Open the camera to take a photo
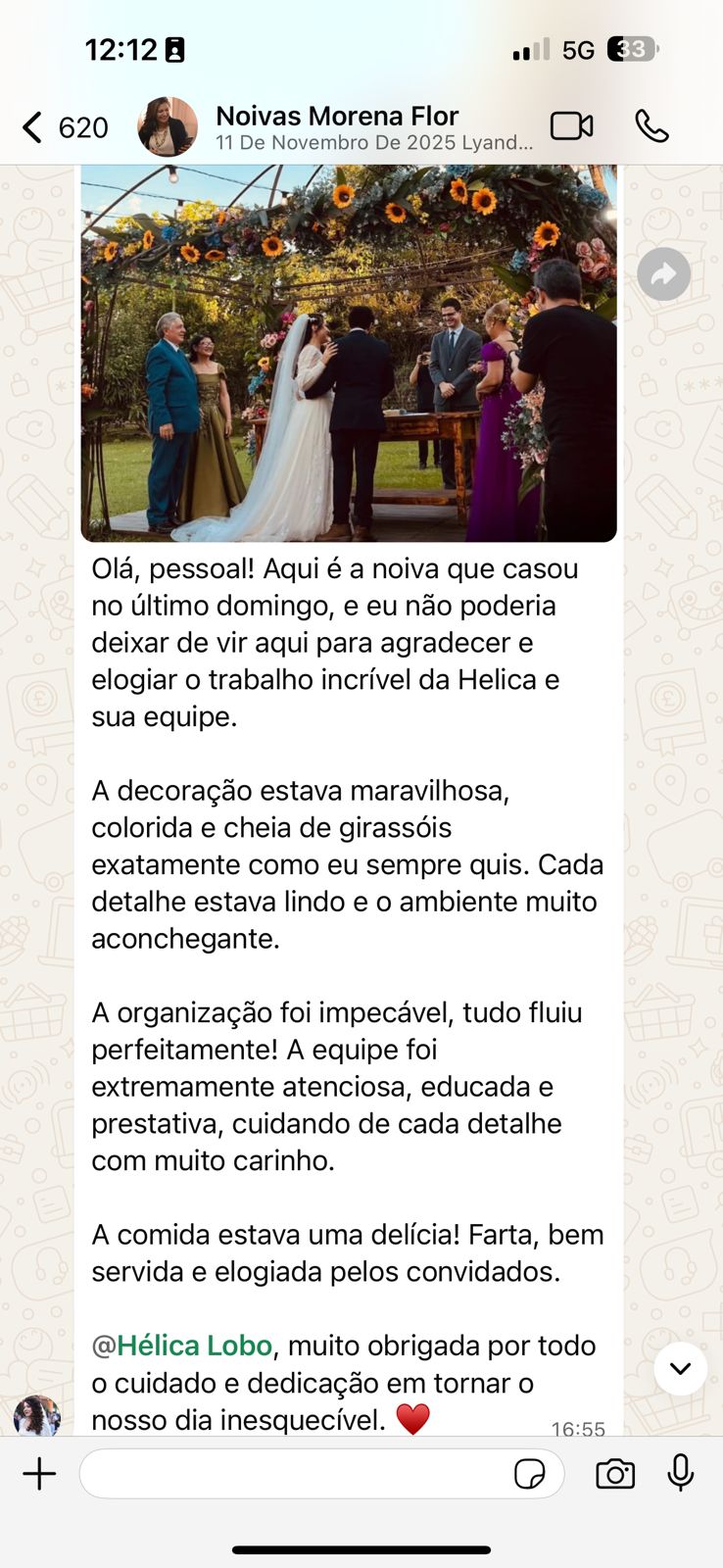This screenshot has height=1568, width=723. (x=615, y=1474)
